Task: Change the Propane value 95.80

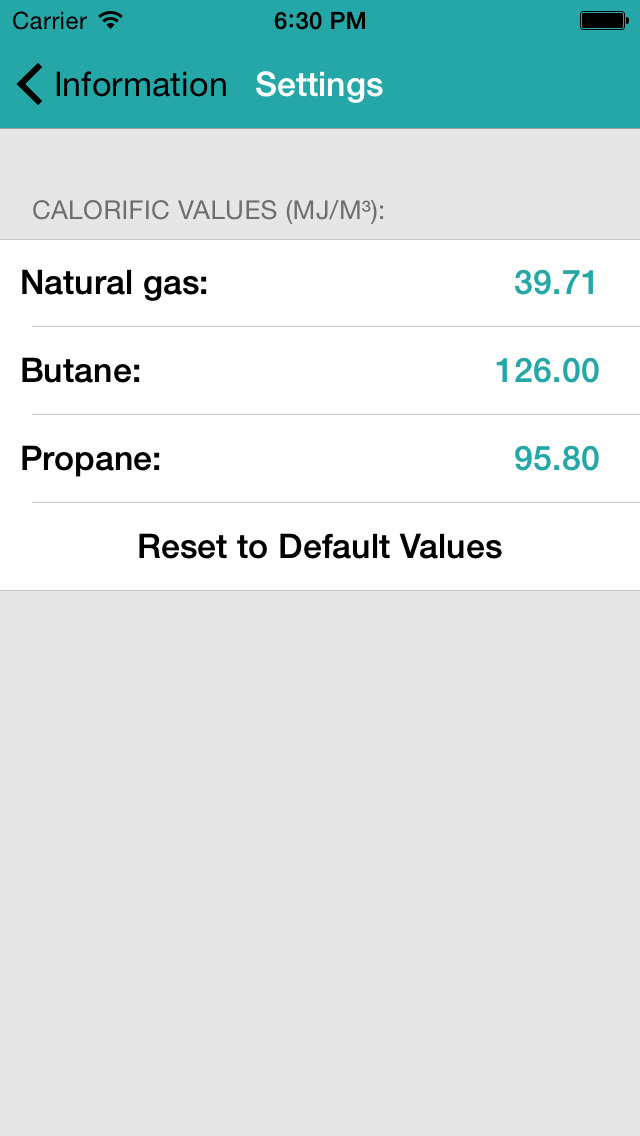Action: click(556, 459)
